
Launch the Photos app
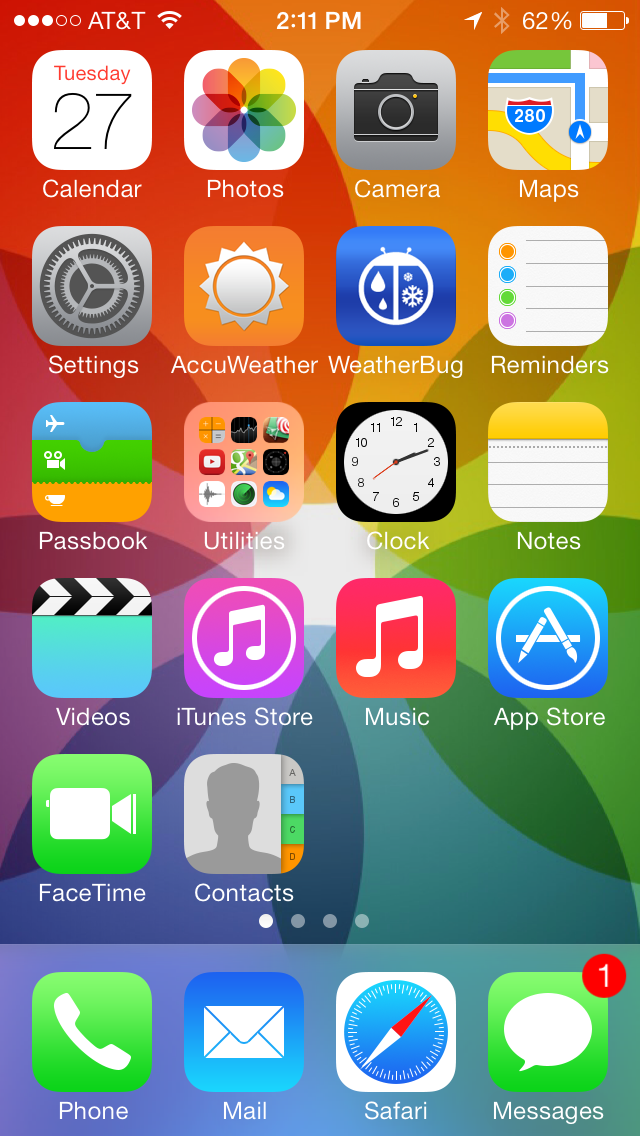pyautogui.click(x=244, y=110)
